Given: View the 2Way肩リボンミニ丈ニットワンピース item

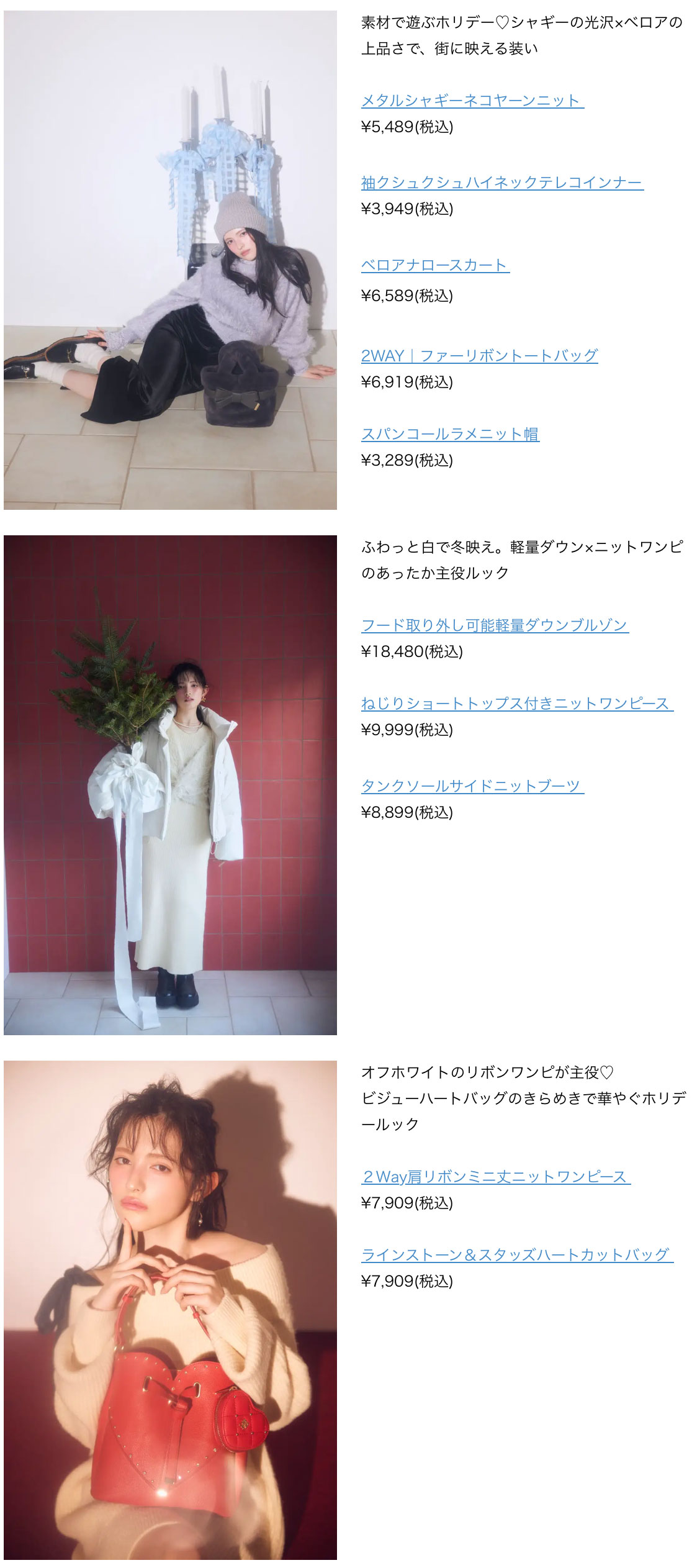Looking at the screenshot, I should tap(495, 1177).
